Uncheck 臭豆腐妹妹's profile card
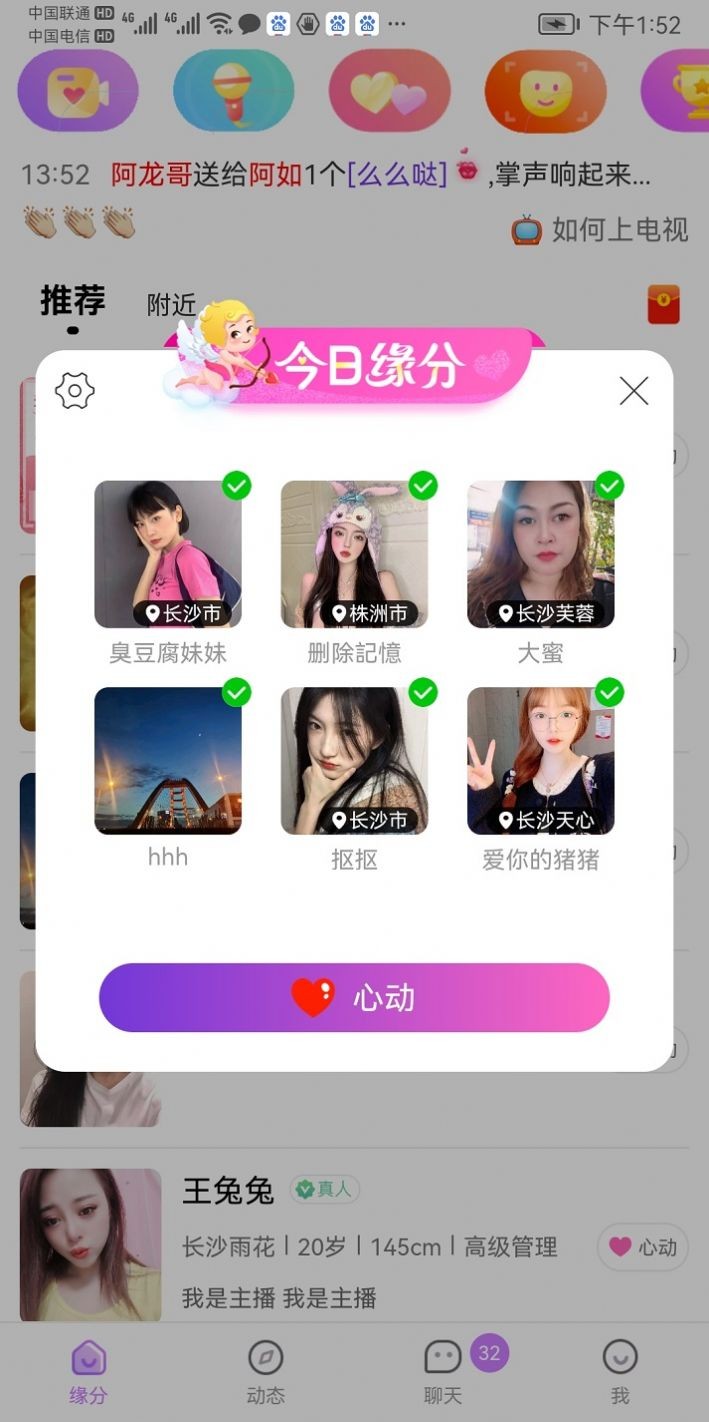709x1422 pixels. [237, 486]
